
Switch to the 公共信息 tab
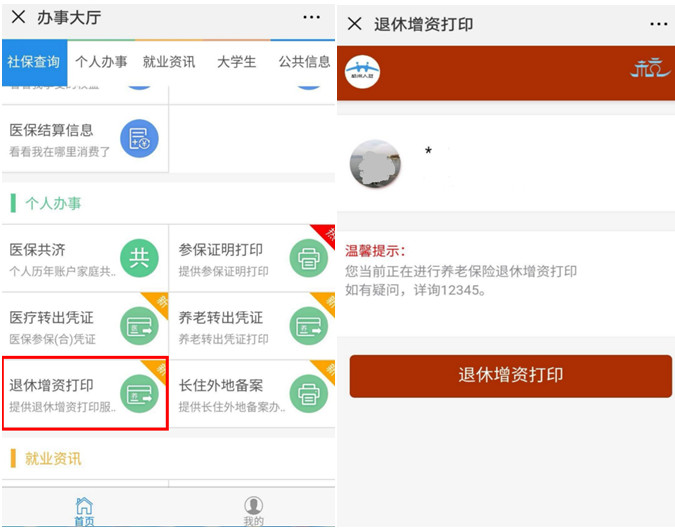point(303,62)
